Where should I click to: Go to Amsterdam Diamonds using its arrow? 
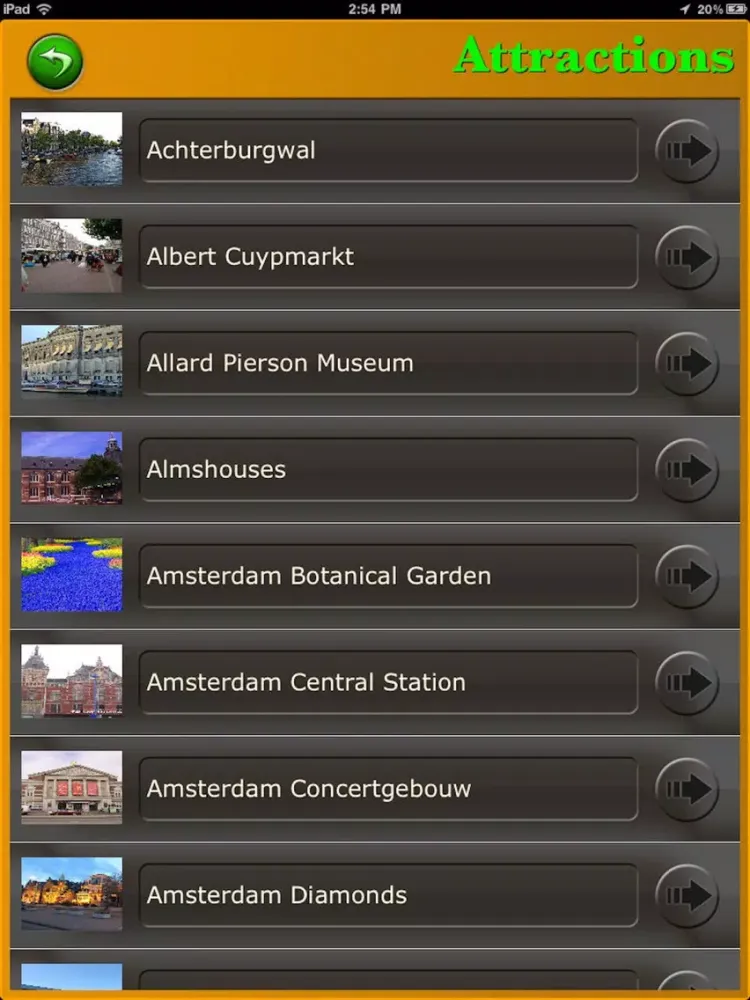(687, 895)
